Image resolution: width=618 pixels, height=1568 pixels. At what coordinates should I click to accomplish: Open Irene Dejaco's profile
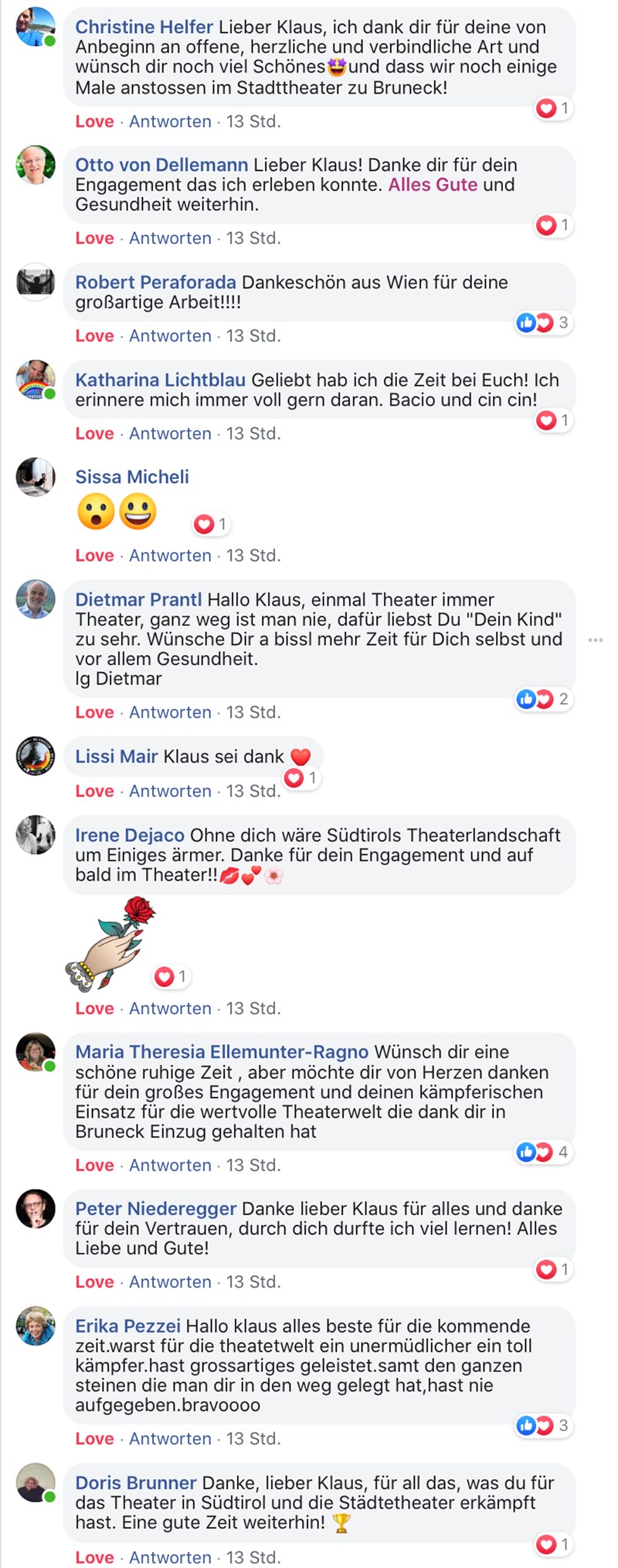(x=130, y=835)
